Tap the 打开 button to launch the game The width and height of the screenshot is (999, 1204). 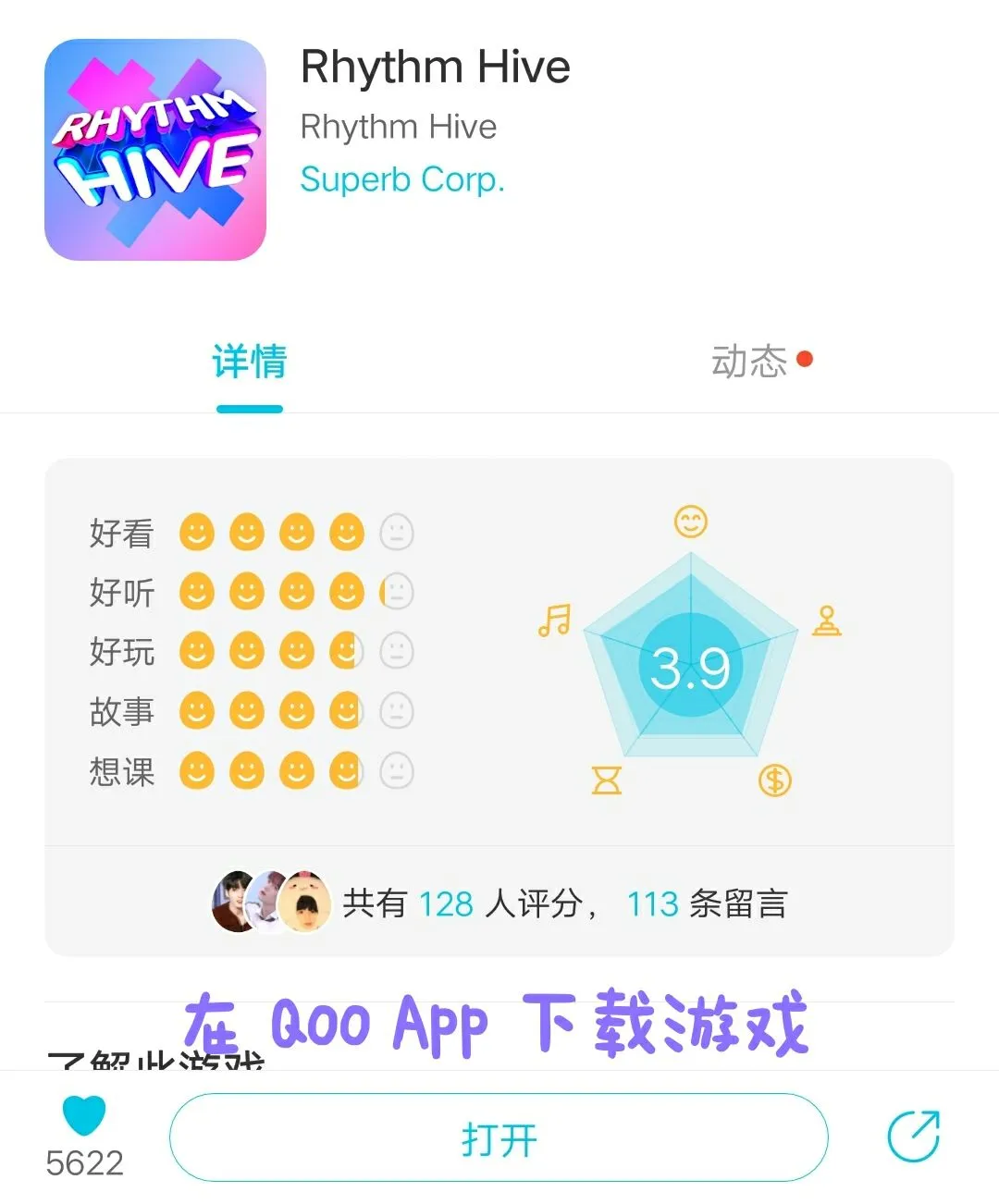click(499, 1137)
